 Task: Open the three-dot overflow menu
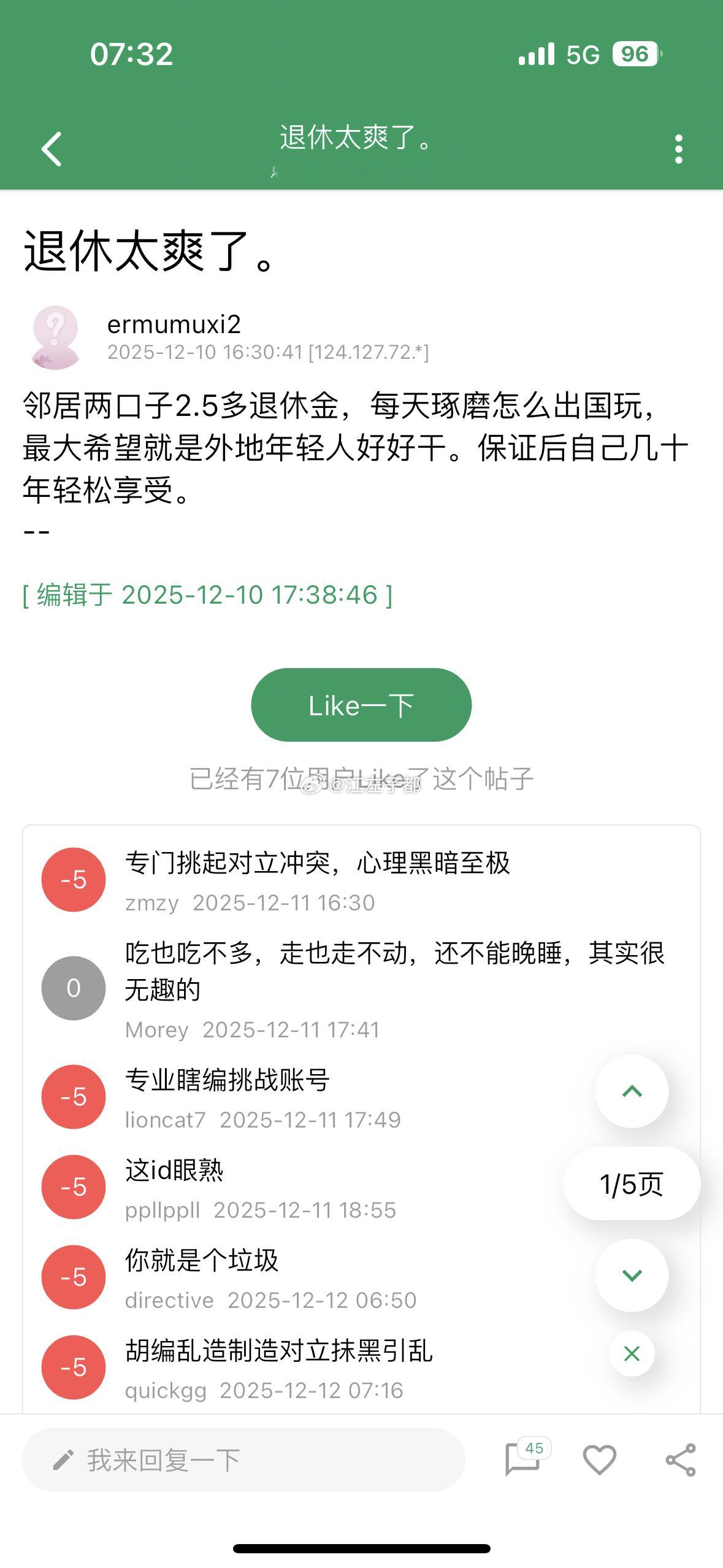(x=678, y=147)
